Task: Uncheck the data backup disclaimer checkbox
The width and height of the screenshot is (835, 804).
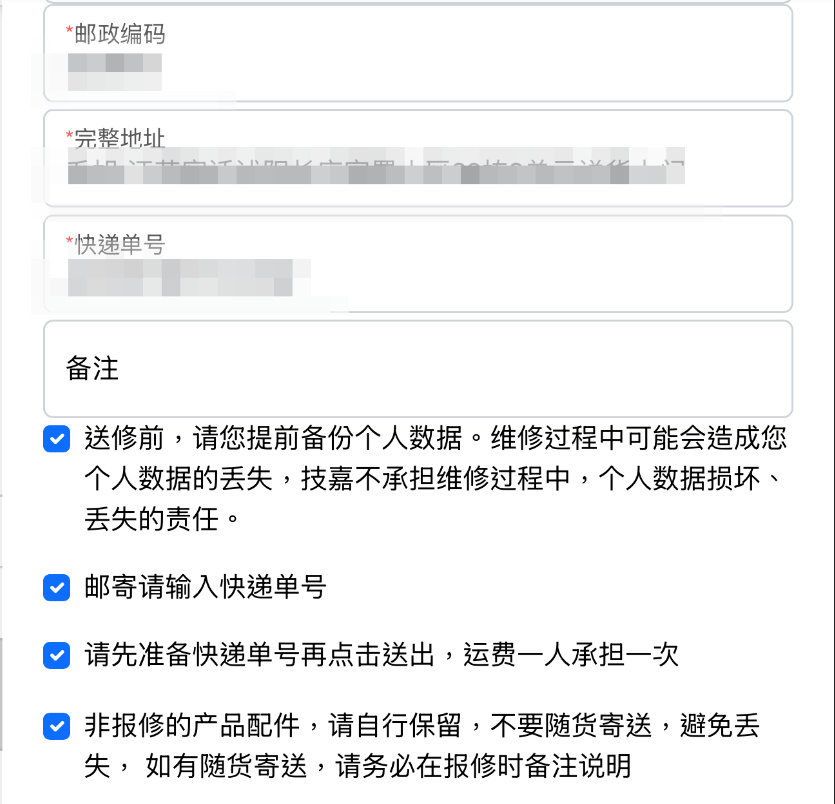Action: click(x=56, y=439)
